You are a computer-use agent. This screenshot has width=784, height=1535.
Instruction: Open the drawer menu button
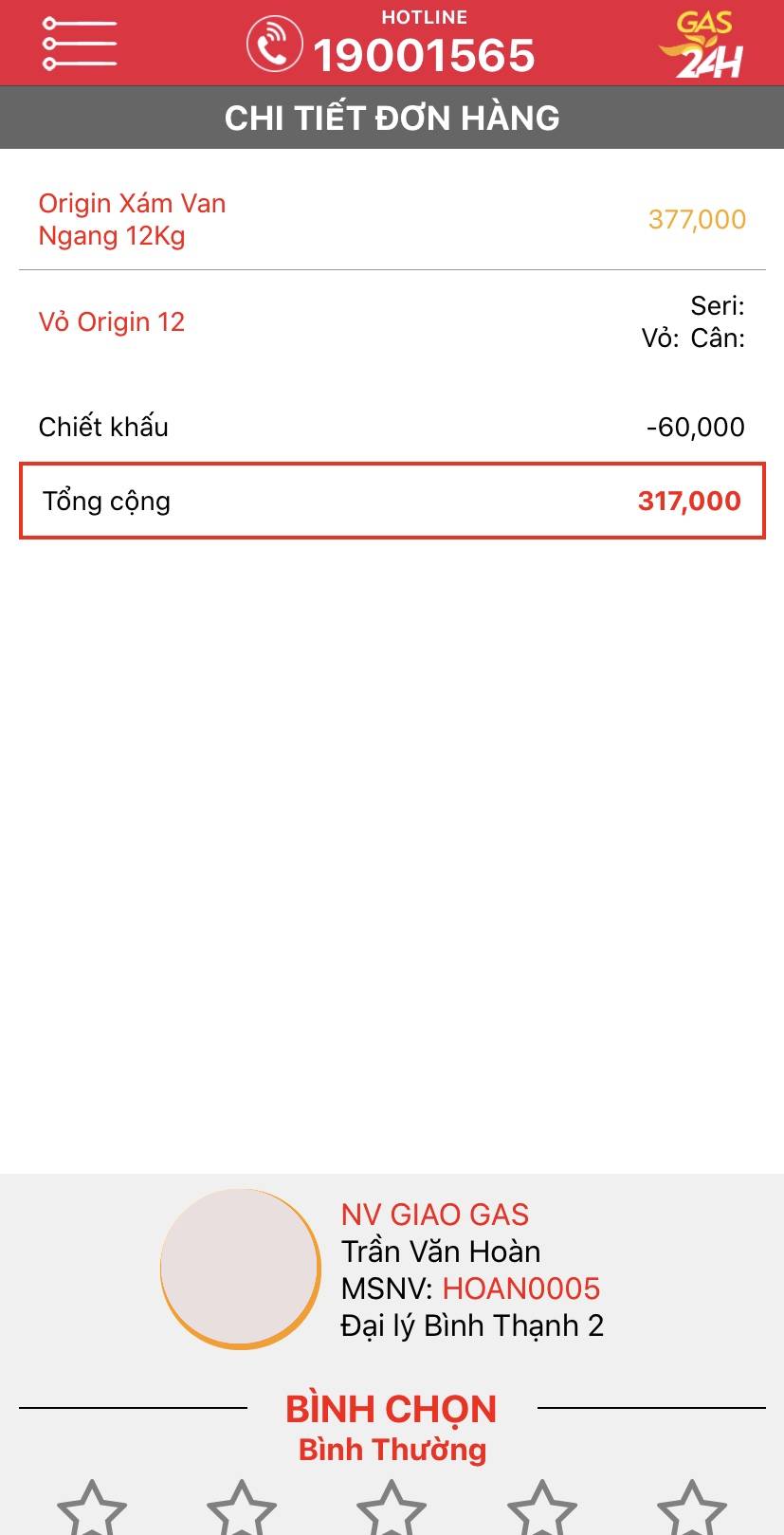tap(80, 43)
